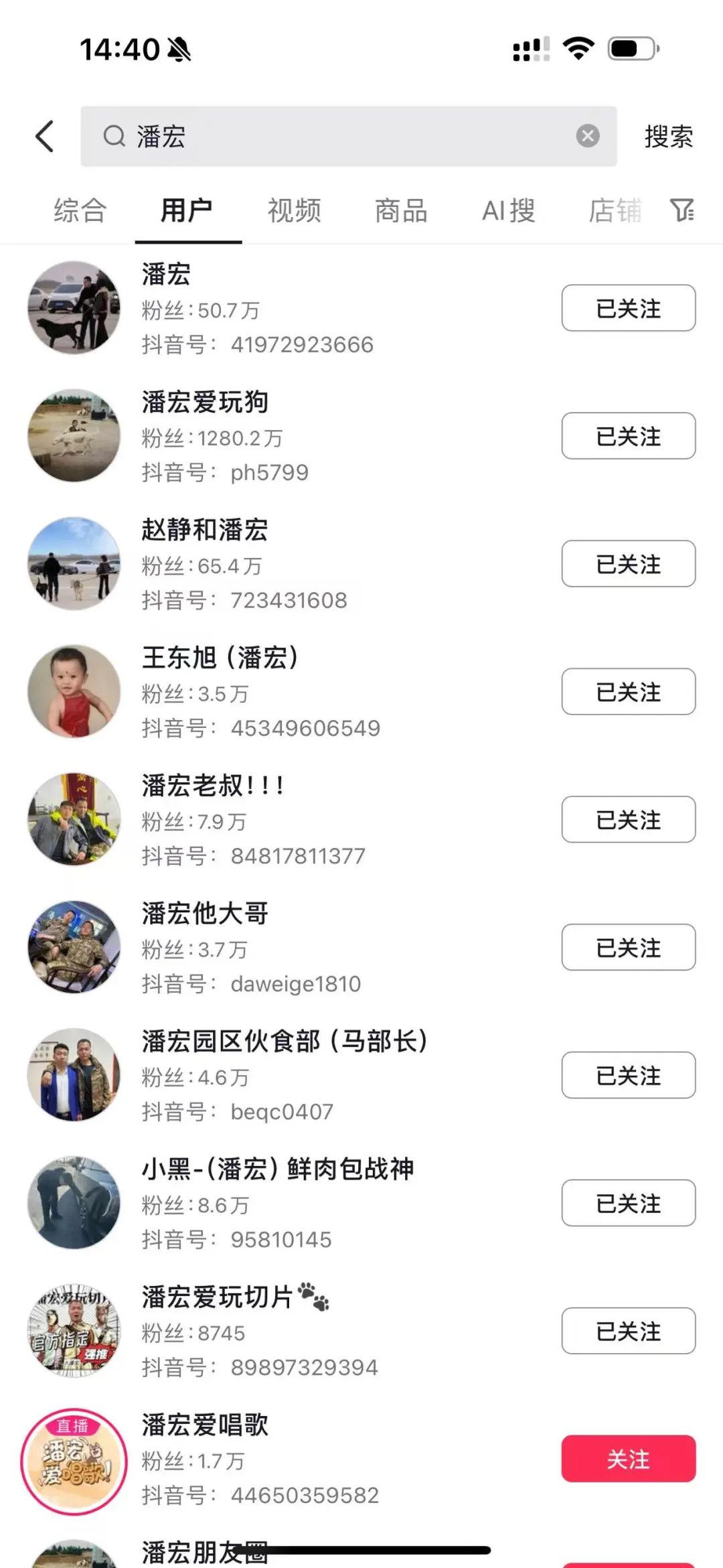Unfollow 潘宏爱玩狗 via 已关注 button
Viewport: 723px width, 1568px height.
[628, 436]
